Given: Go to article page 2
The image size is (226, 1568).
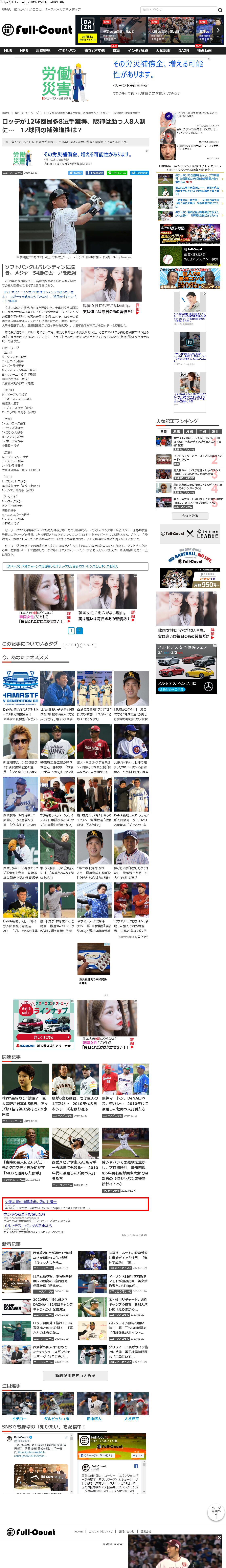Looking at the screenshot, I should click(x=79, y=631).
